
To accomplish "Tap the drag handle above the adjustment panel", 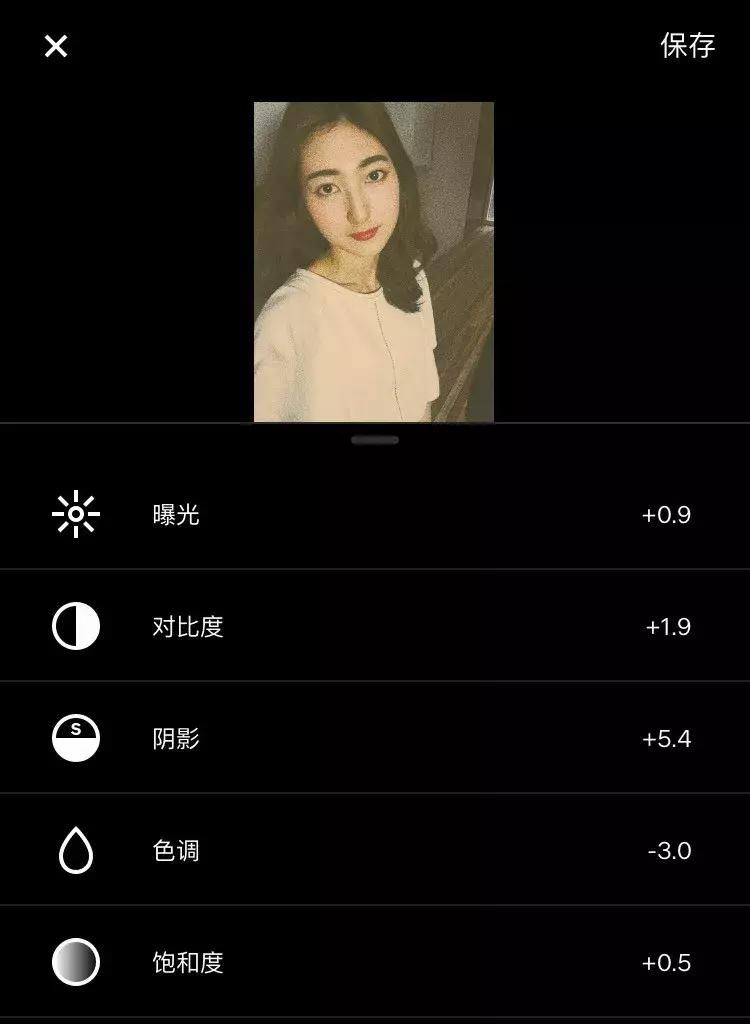I will pos(375,438).
